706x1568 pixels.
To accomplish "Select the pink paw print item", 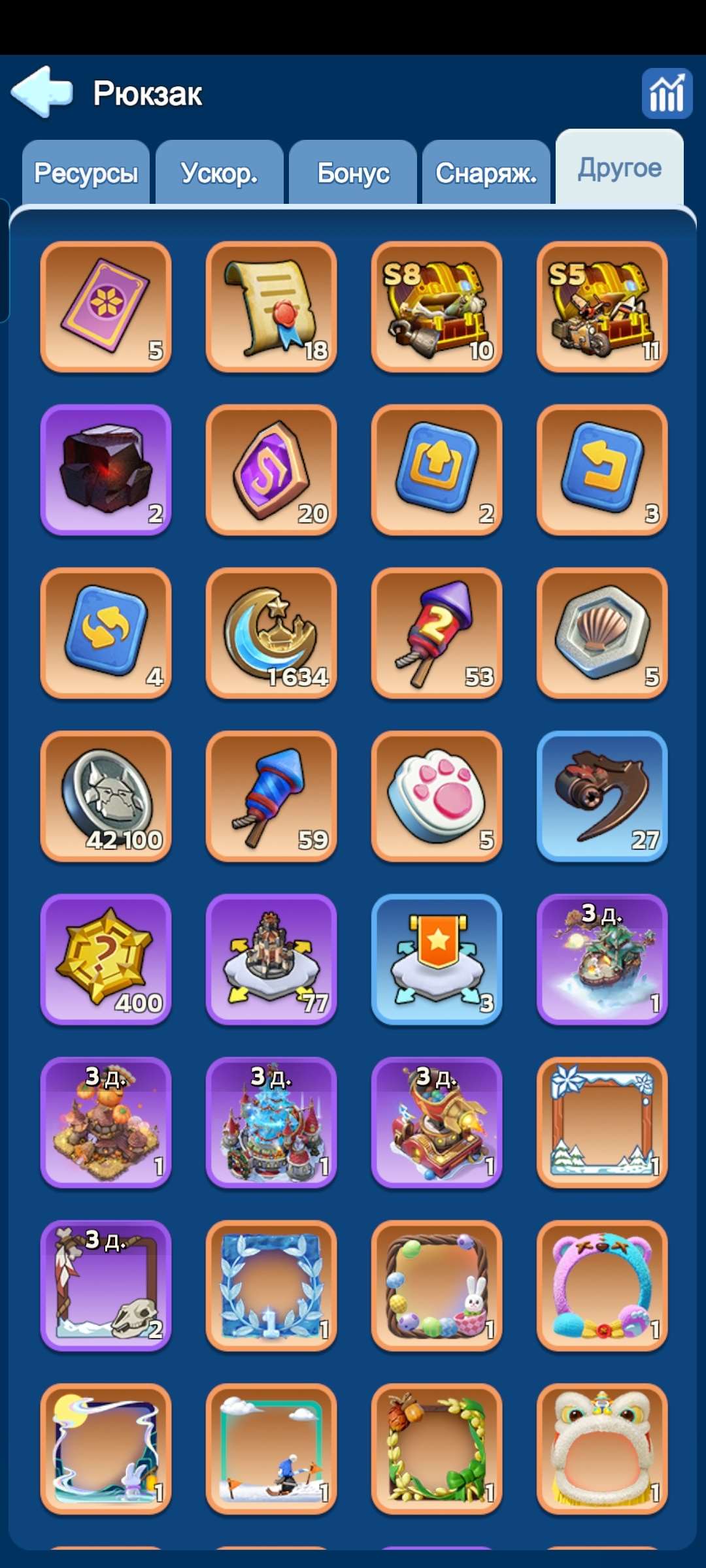I will tap(437, 796).
